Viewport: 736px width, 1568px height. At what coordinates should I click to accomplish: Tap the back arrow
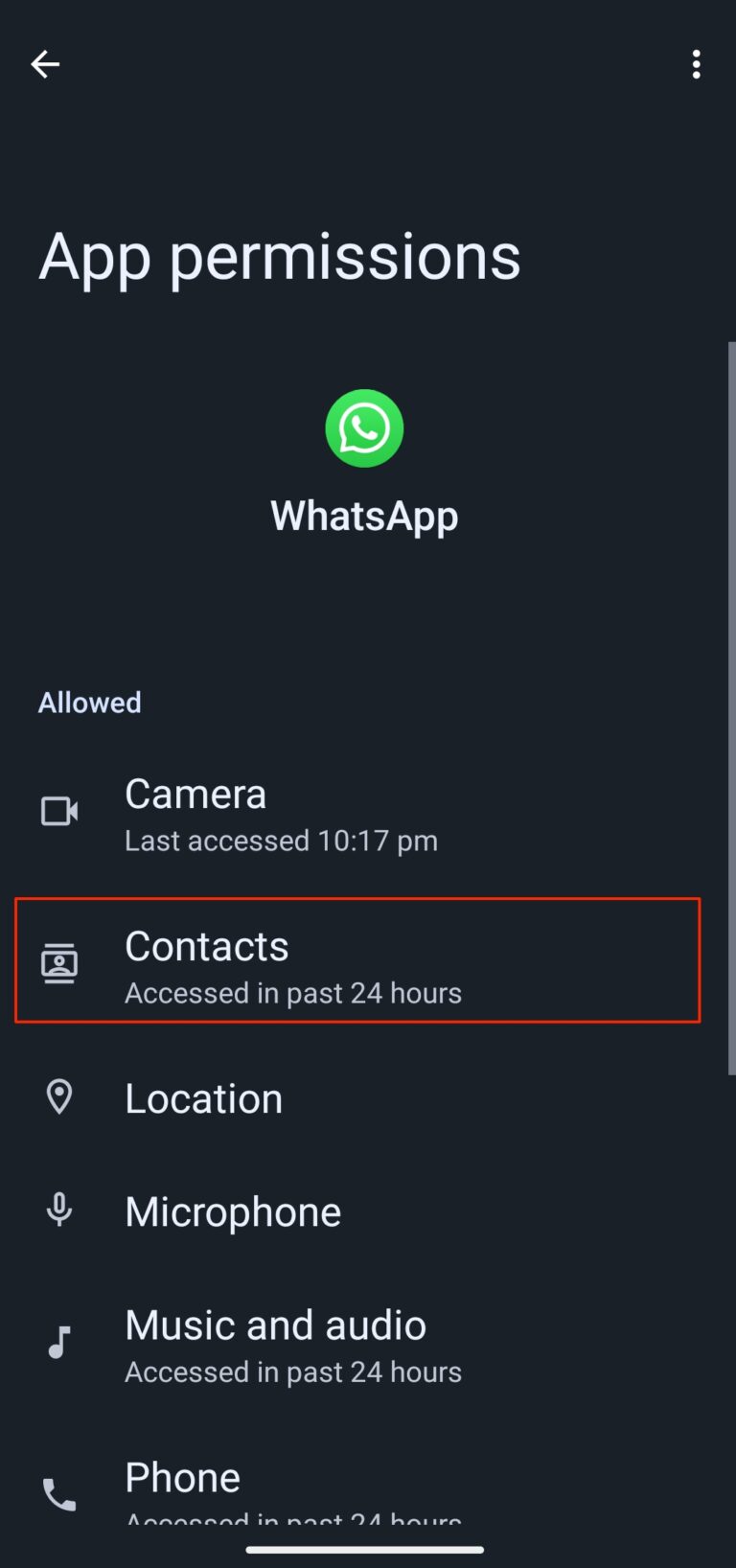[x=45, y=64]
